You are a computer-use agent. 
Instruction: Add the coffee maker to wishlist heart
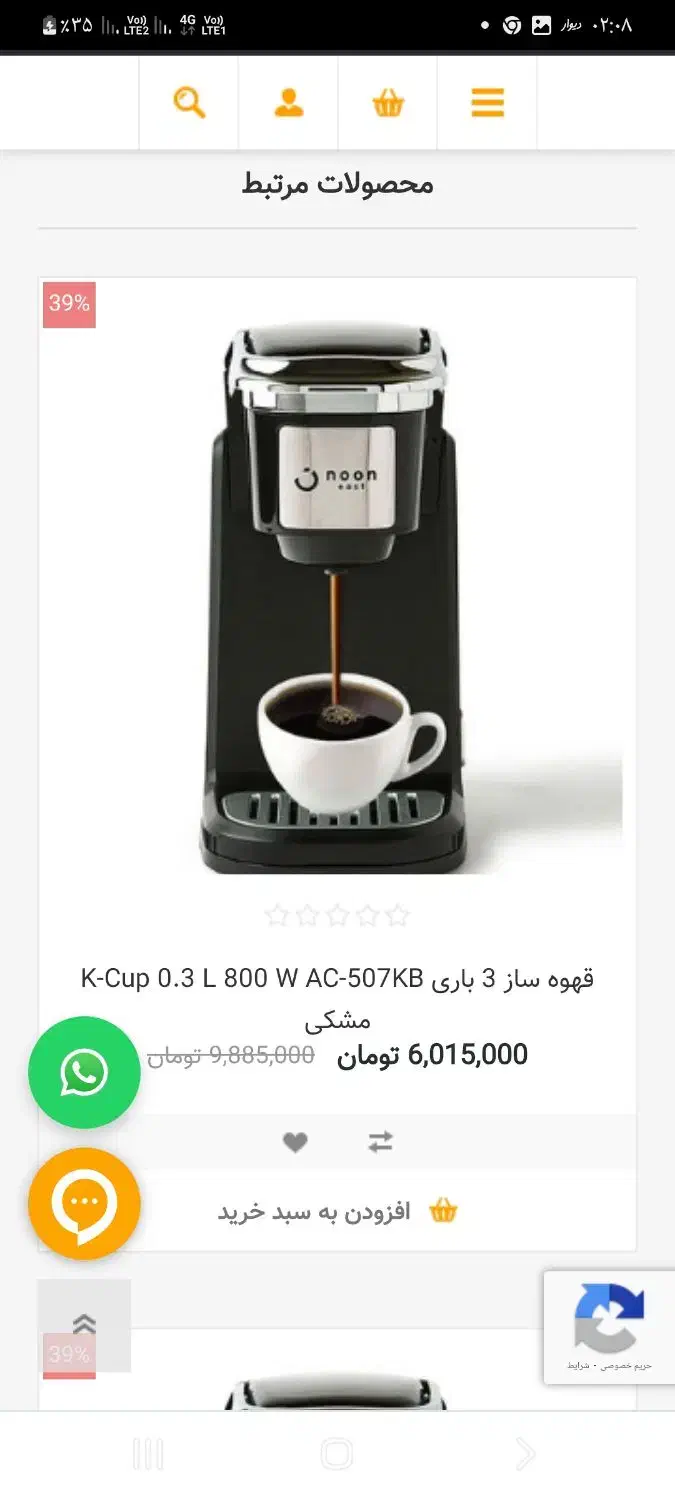point(295,1142)
